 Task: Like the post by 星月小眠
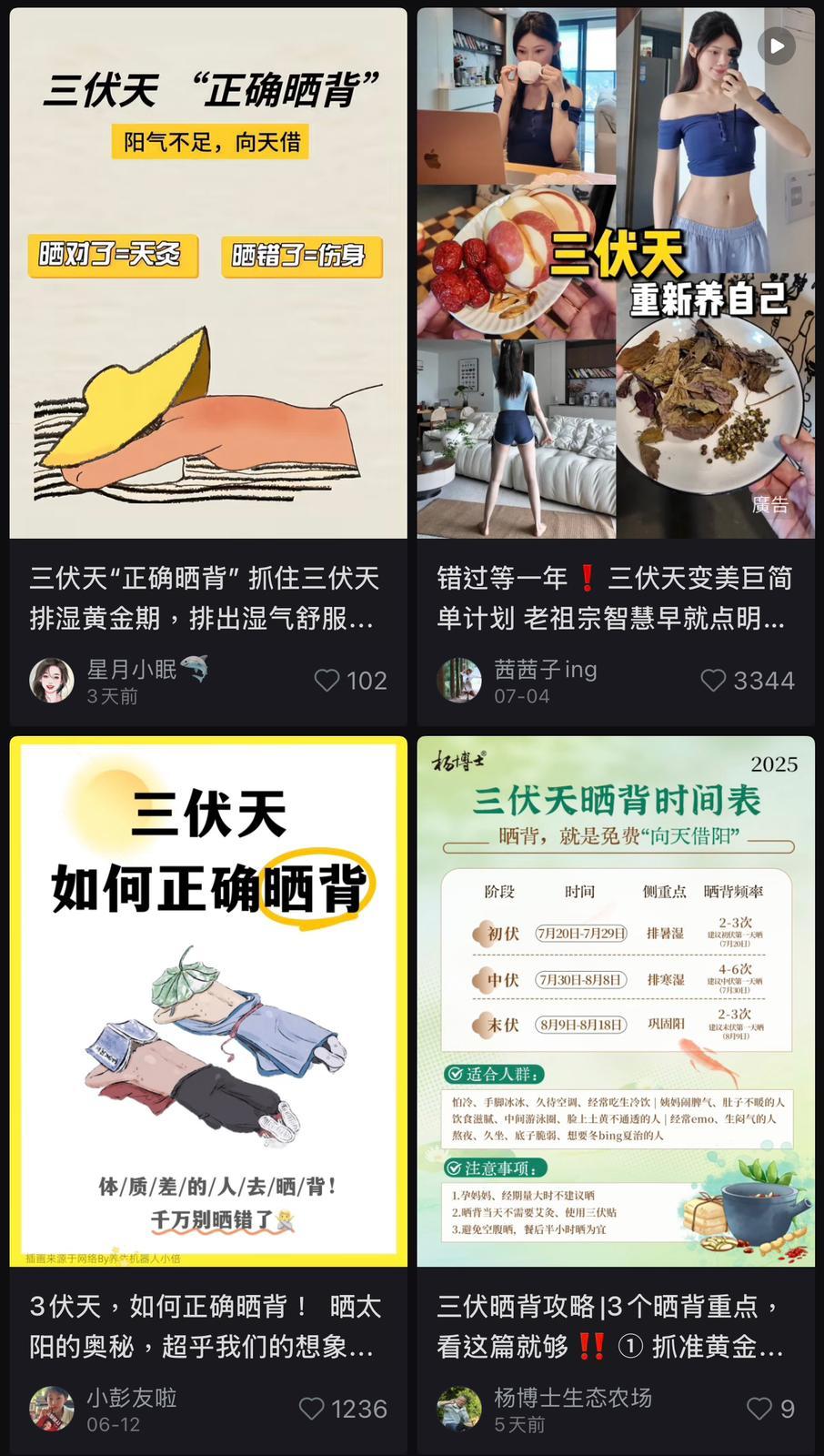click(327, 681)
